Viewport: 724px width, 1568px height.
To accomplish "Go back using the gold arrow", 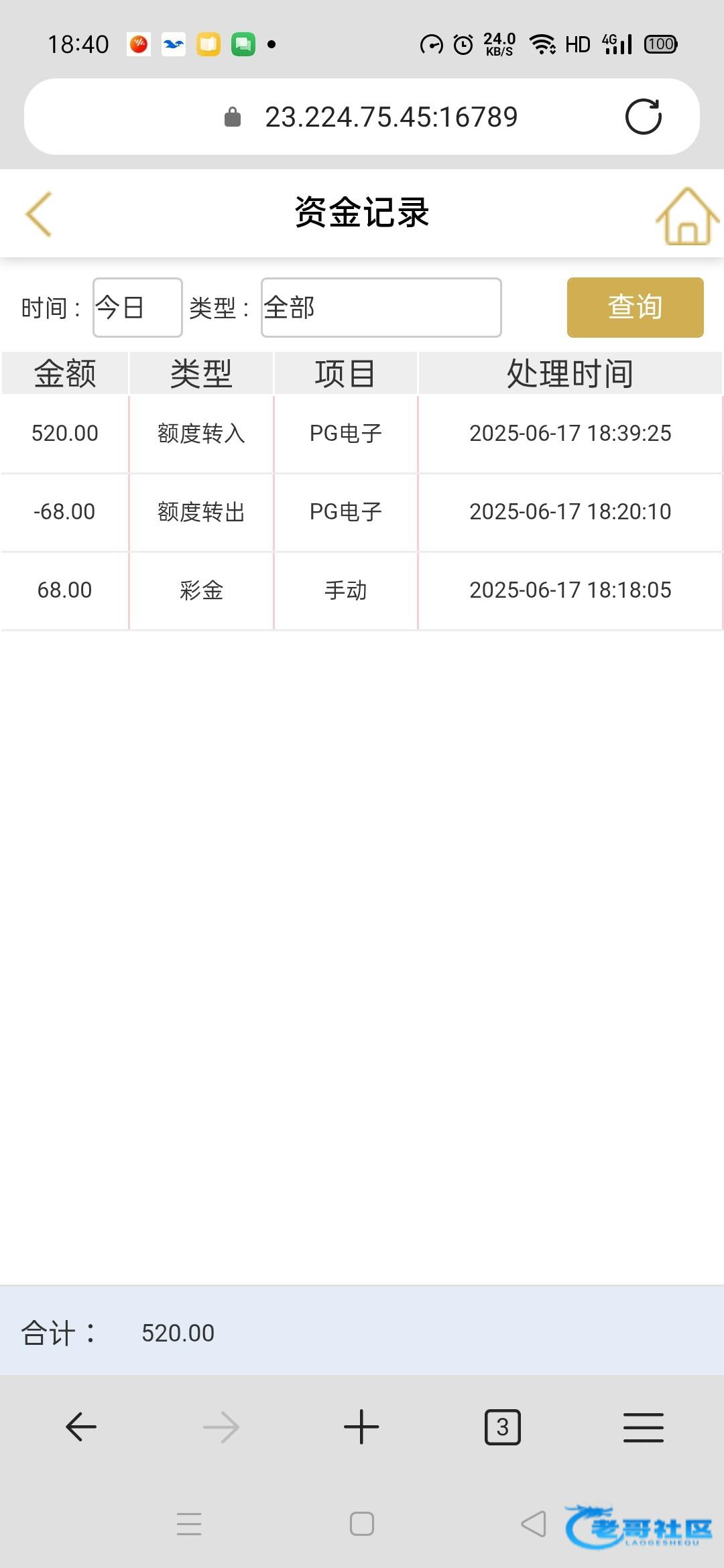I will pyautogui.click(x=39, y=214).
